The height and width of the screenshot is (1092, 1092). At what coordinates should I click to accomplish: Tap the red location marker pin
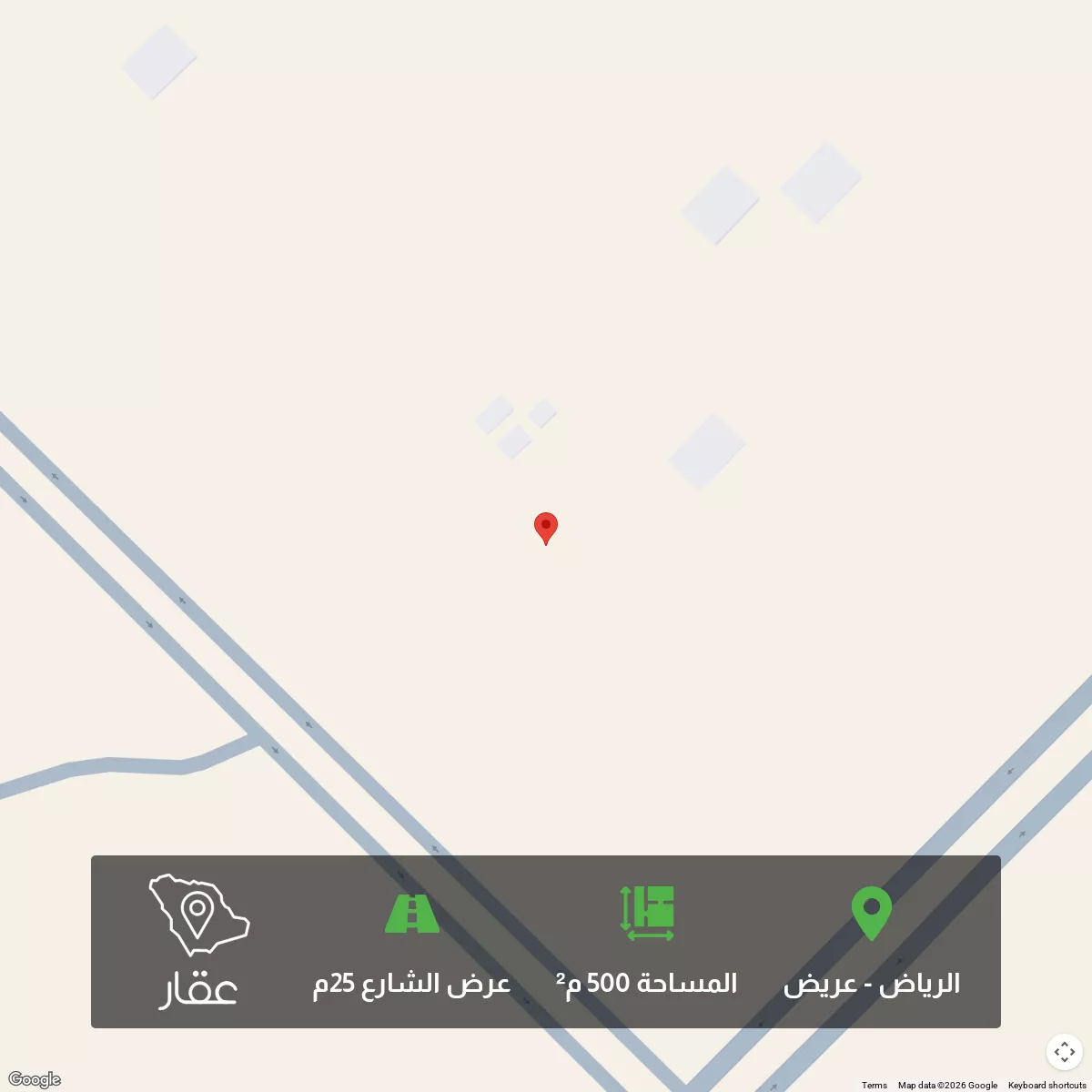tap(545, 526)
